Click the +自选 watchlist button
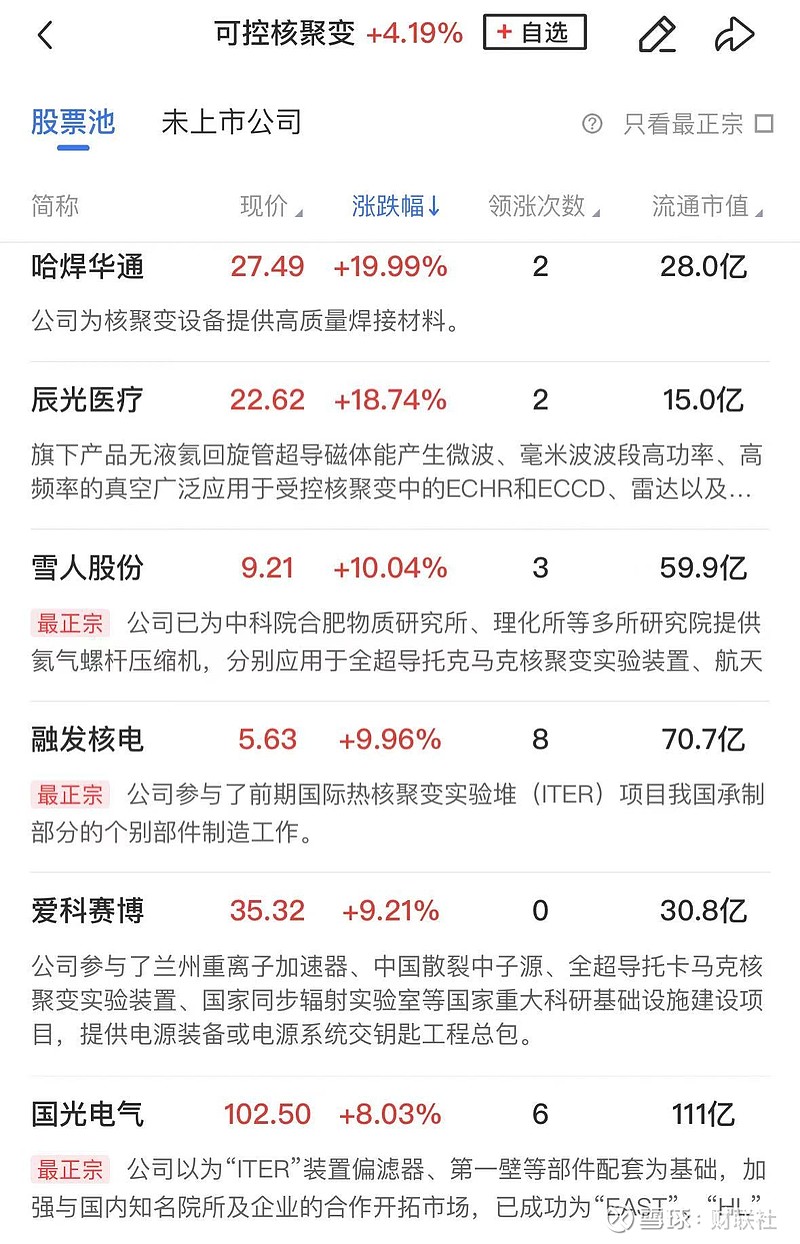800x1244 pixels. pos(534,31)
